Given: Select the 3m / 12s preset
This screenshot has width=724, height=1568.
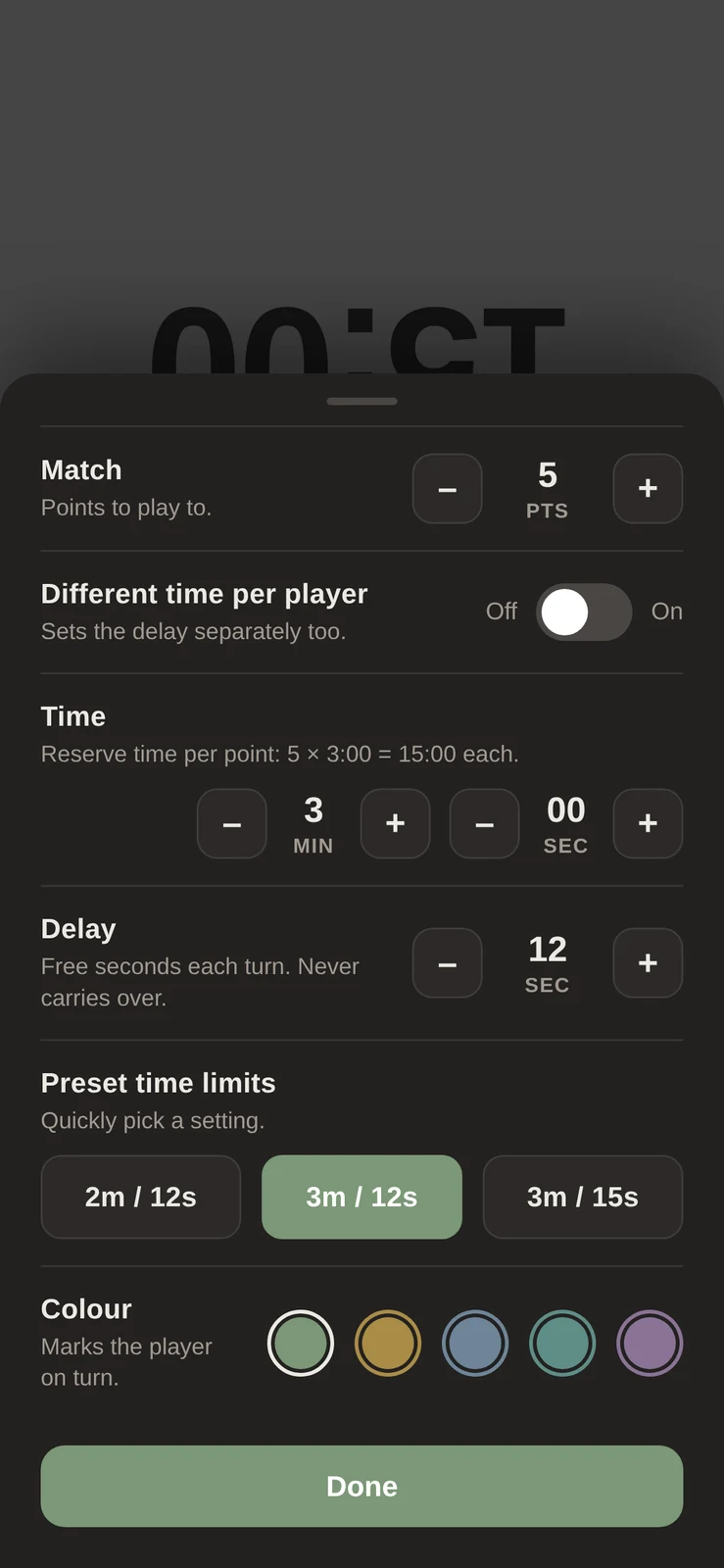Looking at the screenshot, I should point(362,1197).
